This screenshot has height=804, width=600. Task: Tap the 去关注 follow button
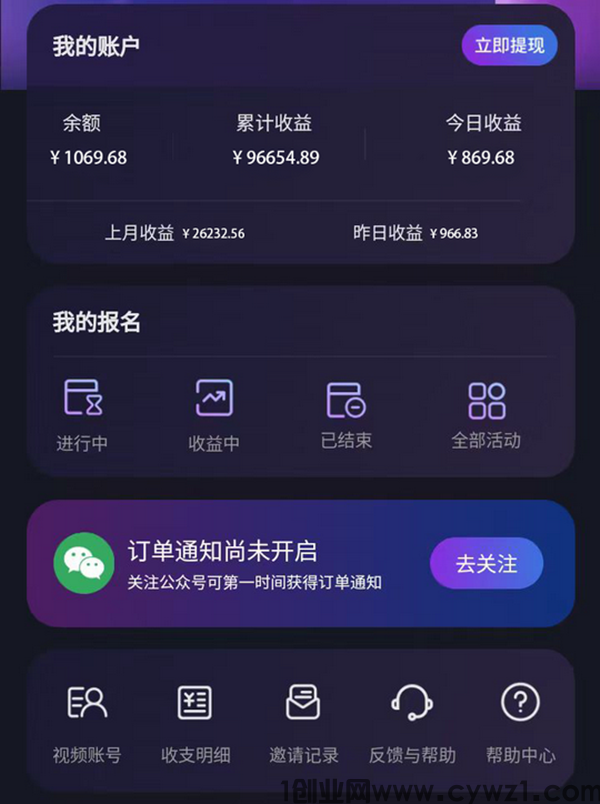coord(486,563)
